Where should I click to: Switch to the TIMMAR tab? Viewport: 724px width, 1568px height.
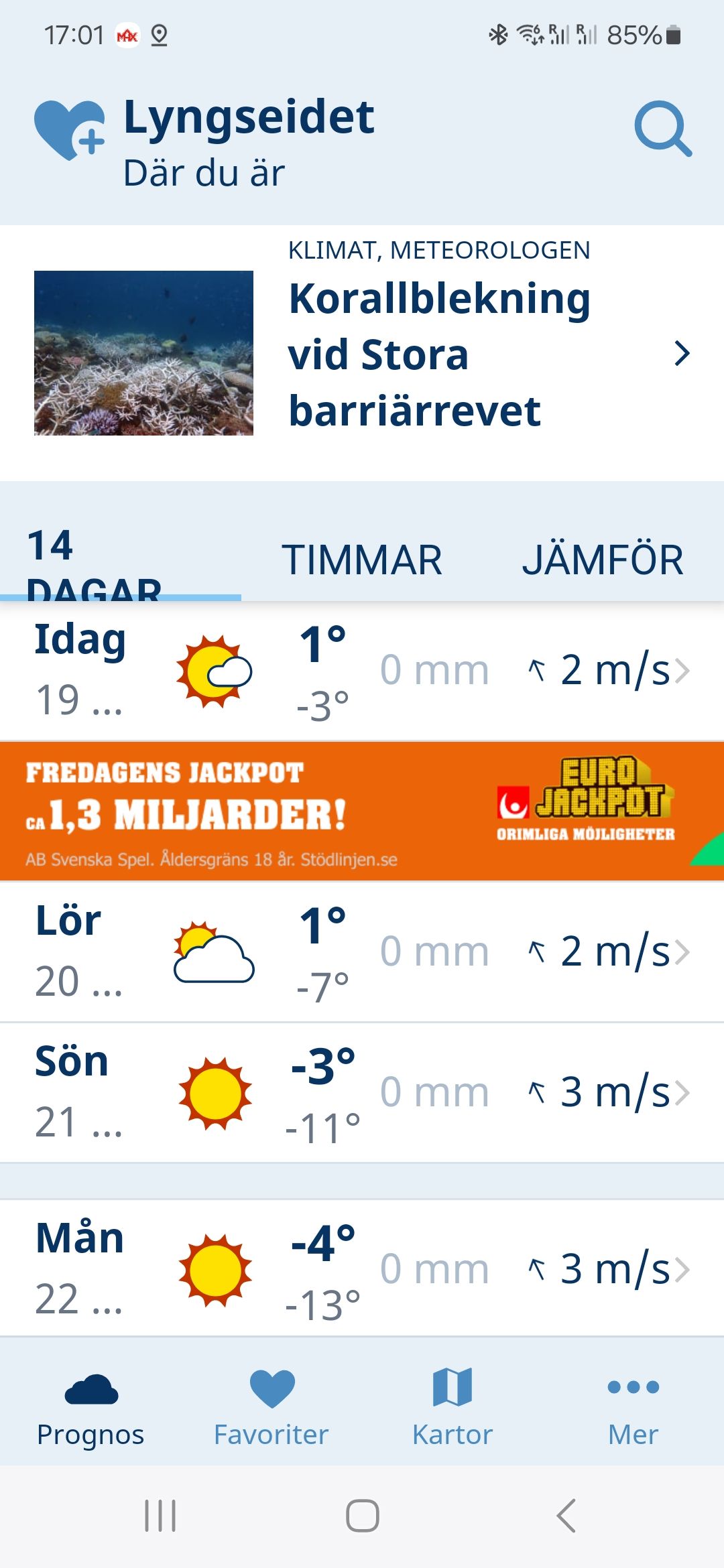pos(362,560)
